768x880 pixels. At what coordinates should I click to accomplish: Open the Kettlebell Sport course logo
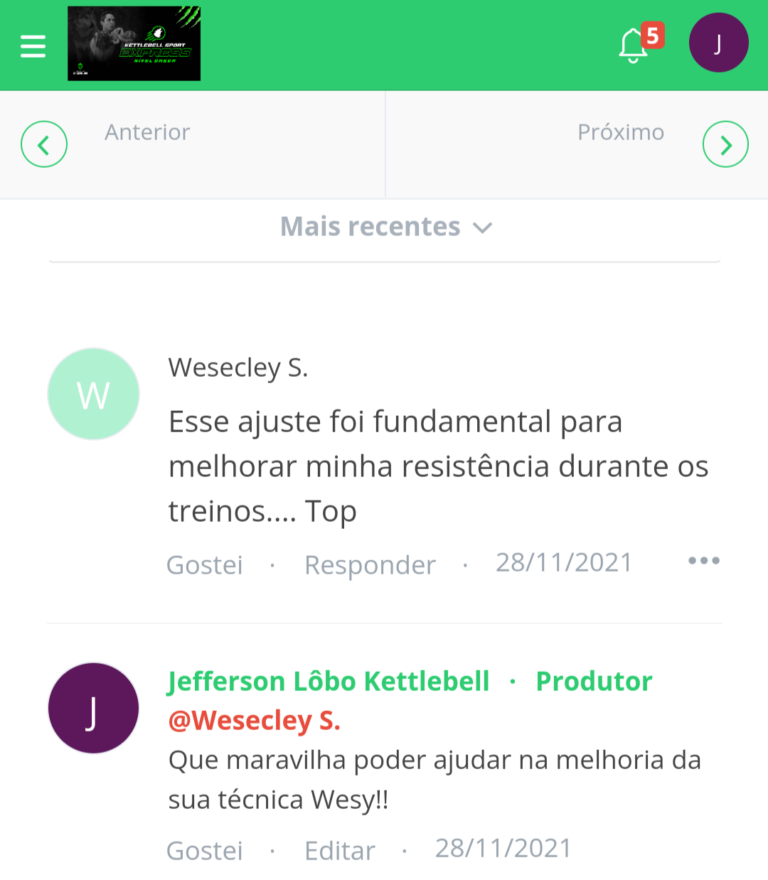tap(134, 44)
